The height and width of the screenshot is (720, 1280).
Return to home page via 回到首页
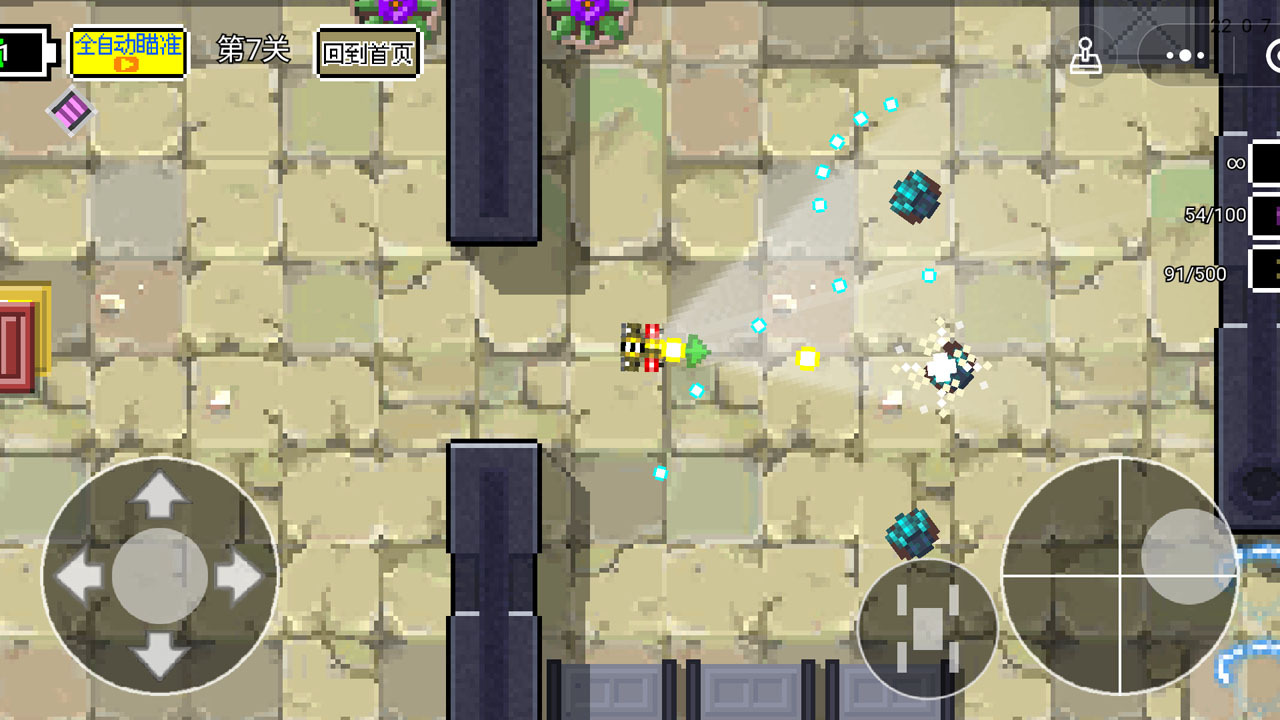369,53
